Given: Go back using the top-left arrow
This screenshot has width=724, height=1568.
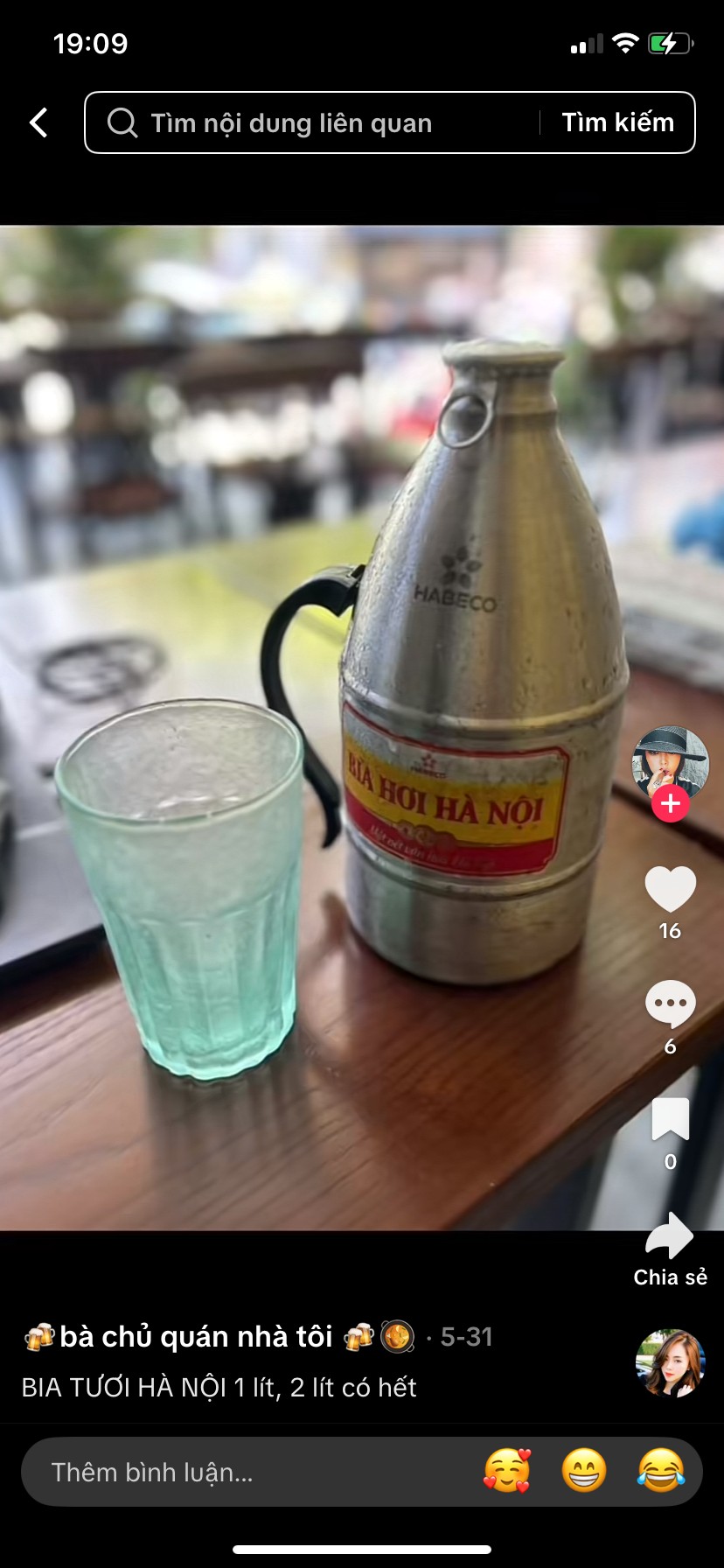Looking at the screenshot, I should click(x=38, y=122).
